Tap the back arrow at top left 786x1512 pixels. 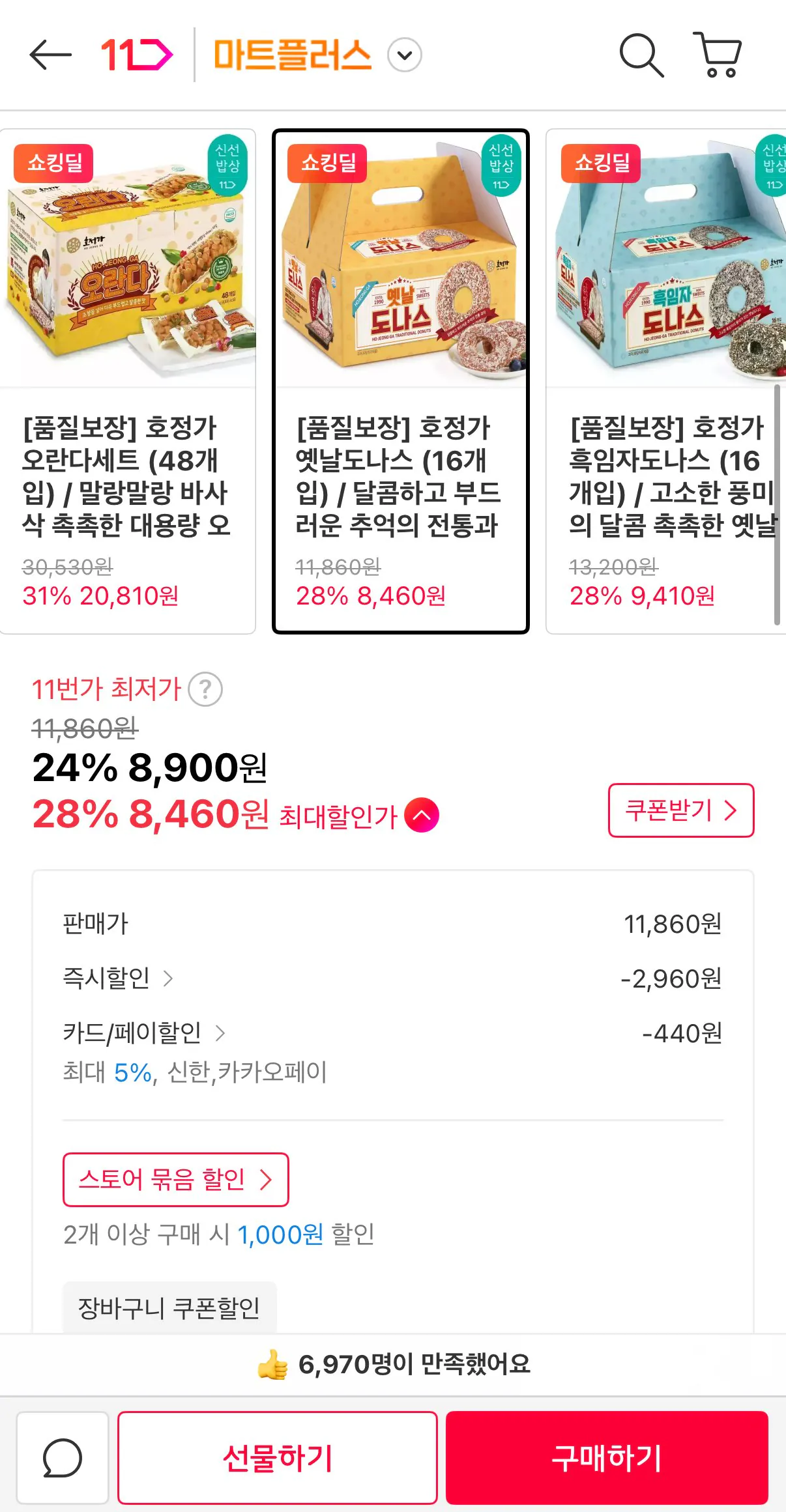51,55
